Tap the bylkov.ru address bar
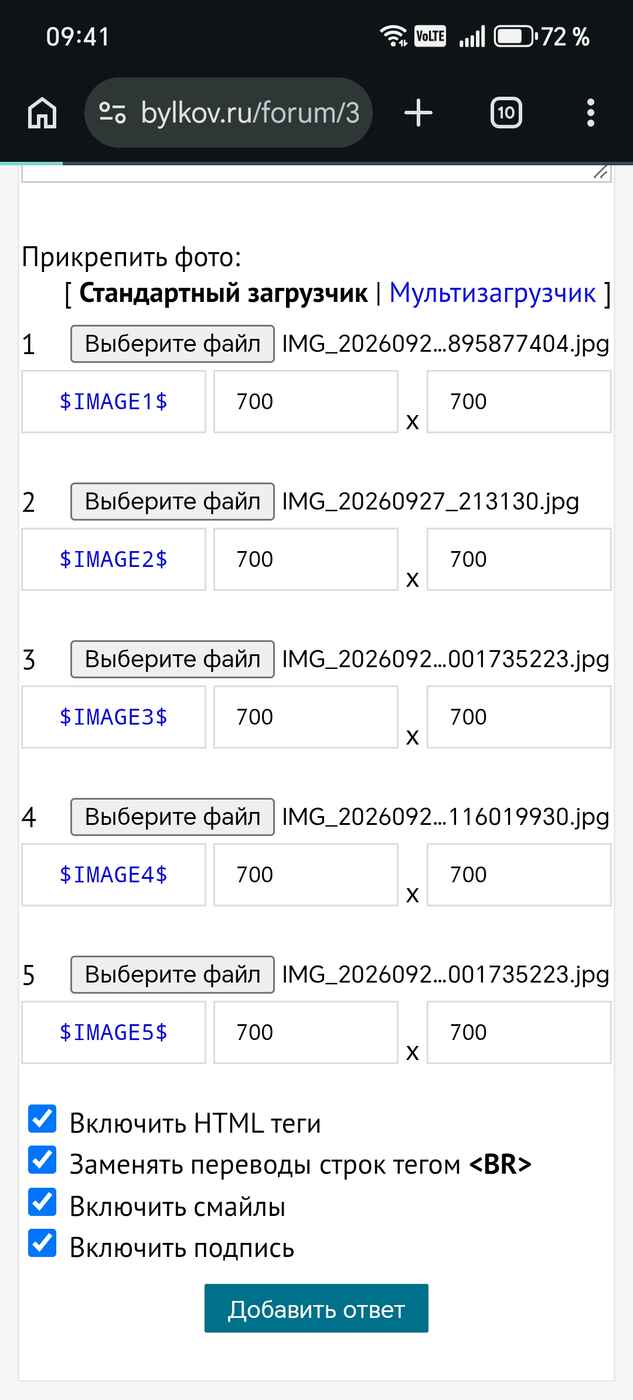This screenshot has width=633, height=1400. [228, 113]
